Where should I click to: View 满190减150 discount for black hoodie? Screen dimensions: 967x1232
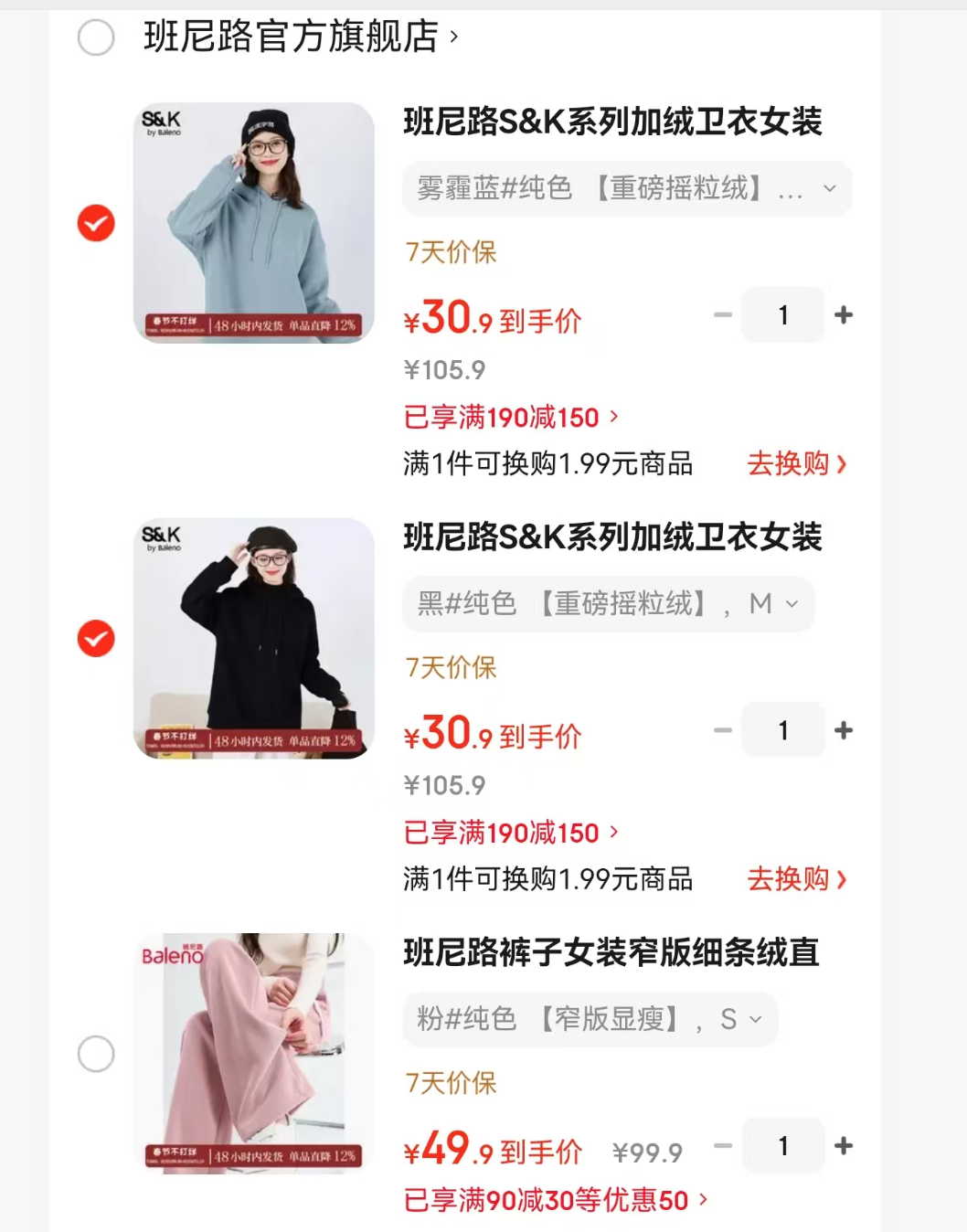click(511, 833)
